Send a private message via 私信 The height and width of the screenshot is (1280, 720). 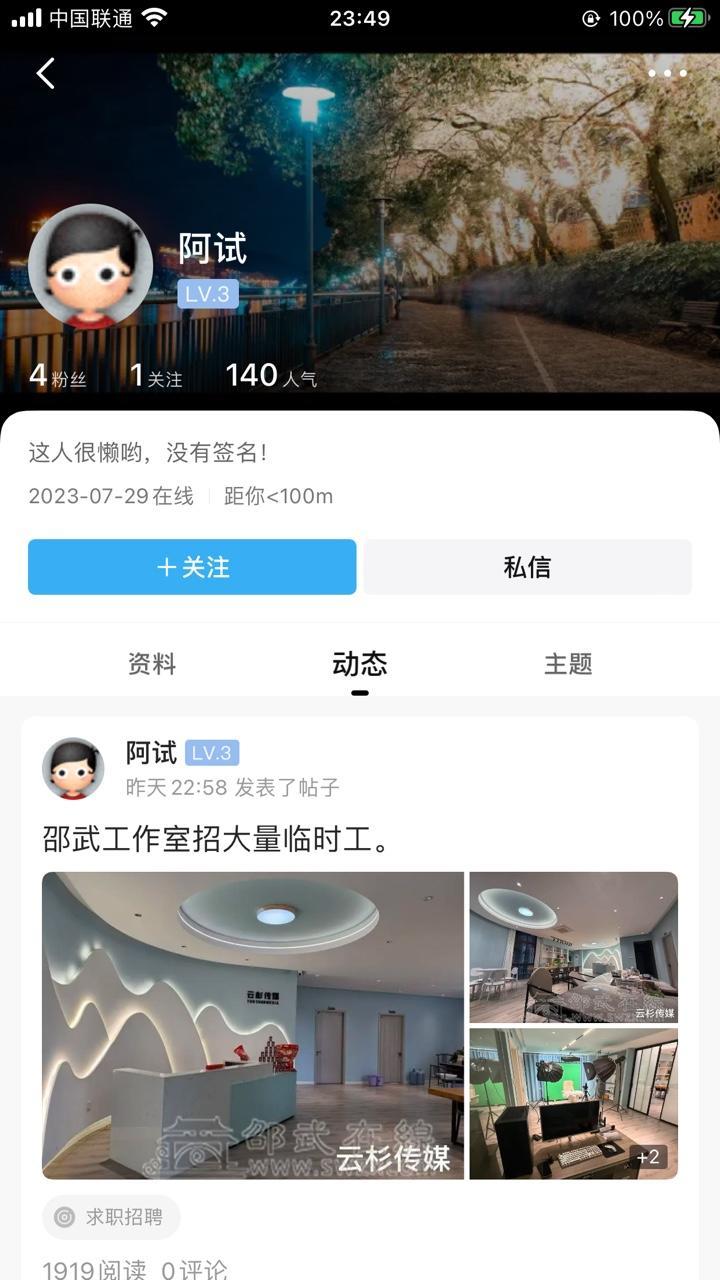(527, 567)
